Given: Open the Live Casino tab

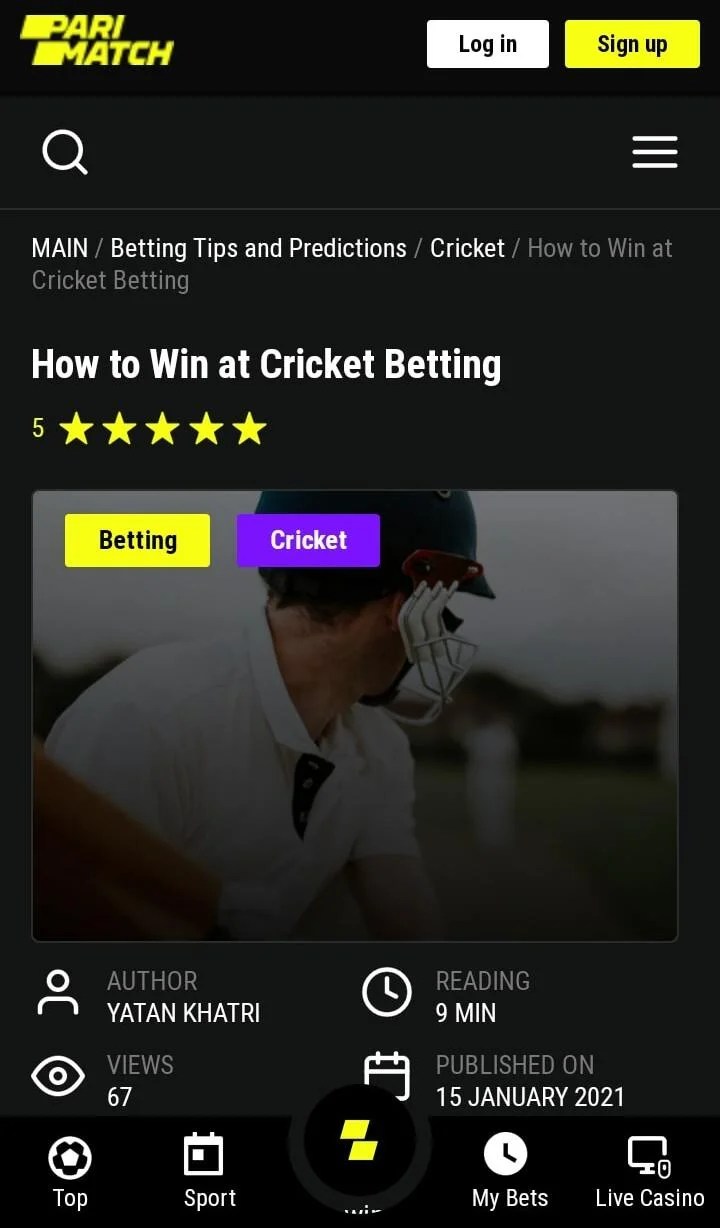Looking at the screenshot, I should pos(649,1172).
